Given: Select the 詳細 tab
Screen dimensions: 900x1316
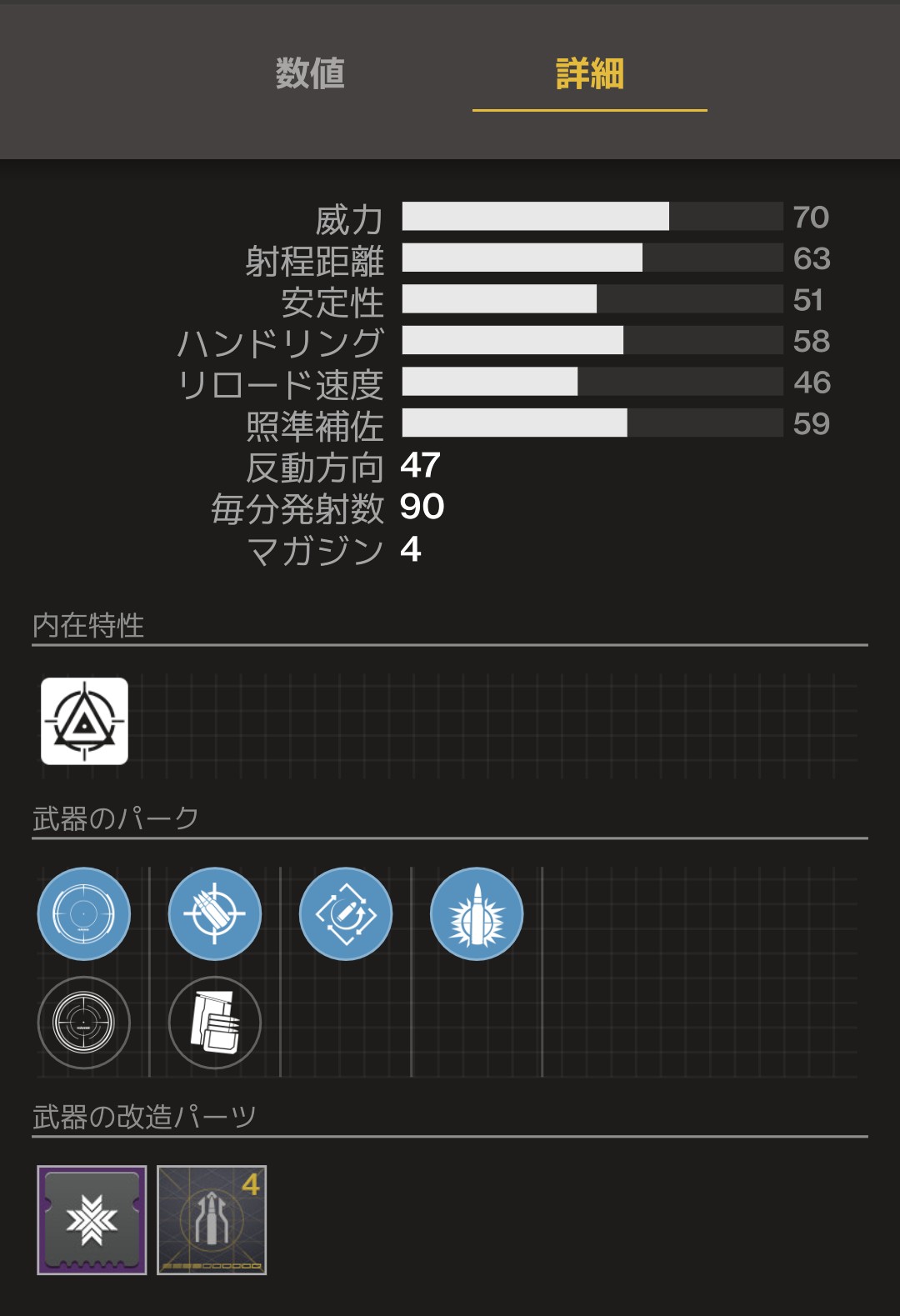Looking at the screenshot, I should pyautogui.click(x=590, y=74).
